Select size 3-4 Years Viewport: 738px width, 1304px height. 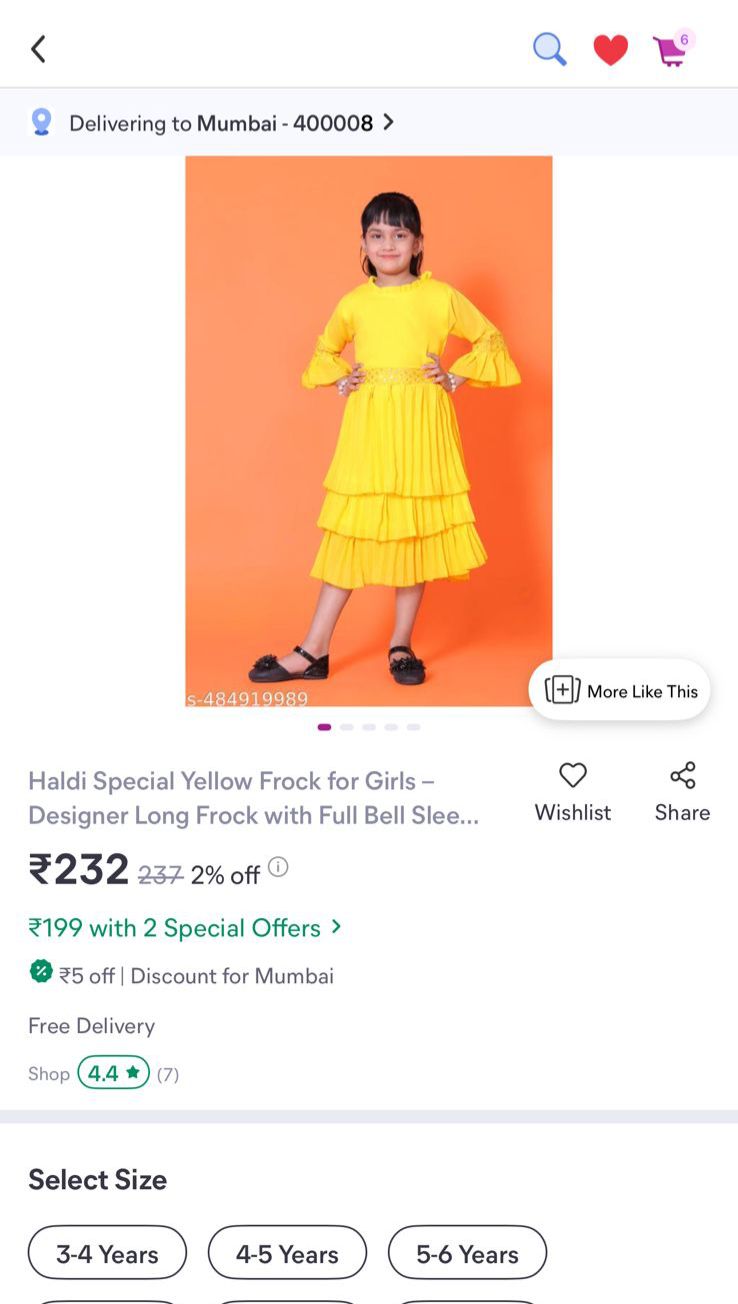pyautogui.click(x=107, y=1253)
